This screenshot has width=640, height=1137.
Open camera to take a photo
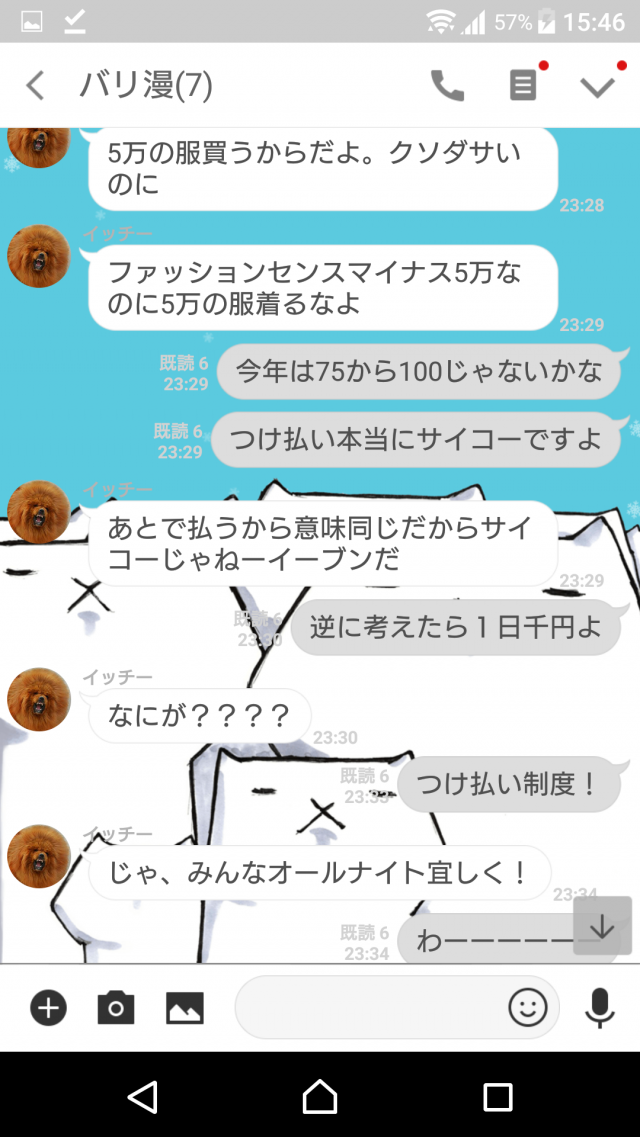pyautogui.click(x=116, y=1007)
